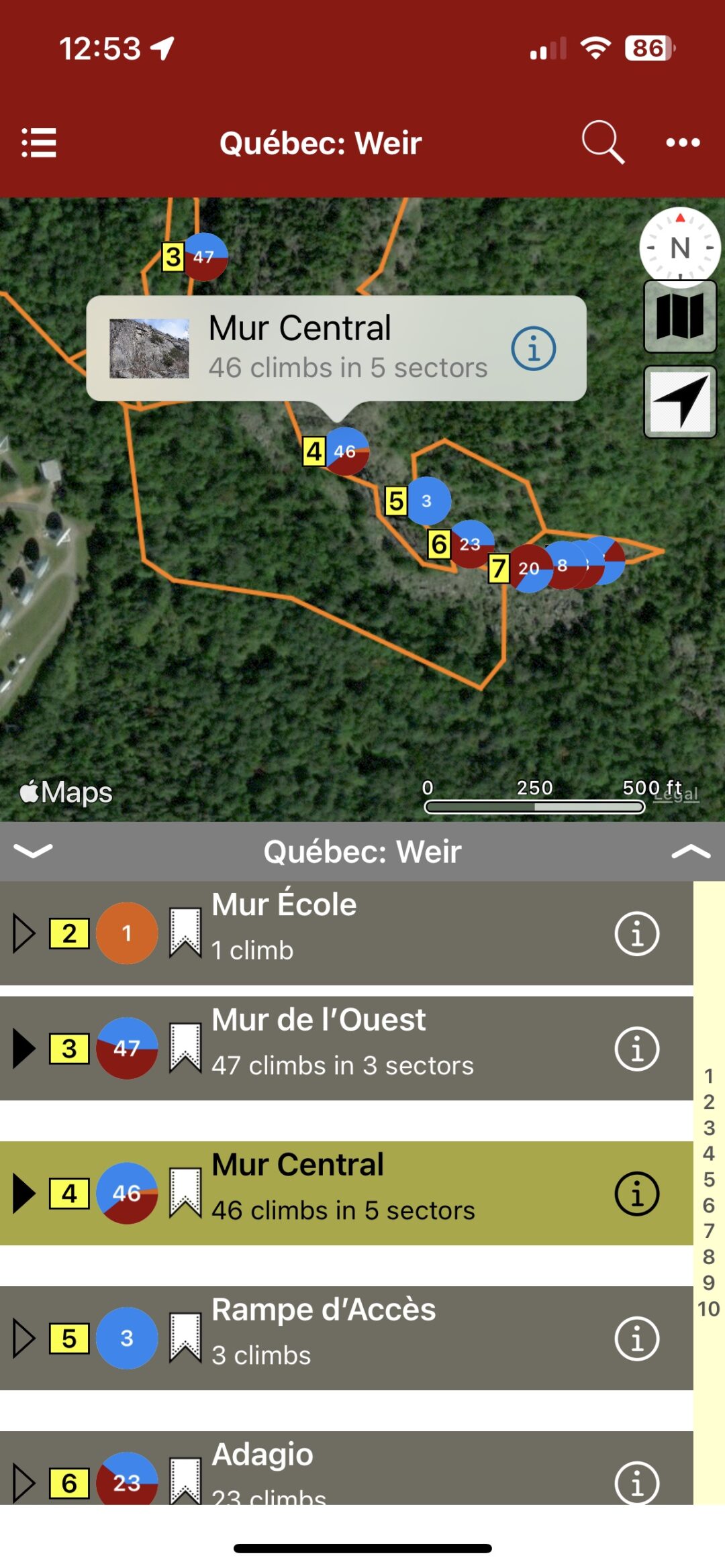Tap the compass to reset north
Image resolution: width=725 pixels, height=1568 pixels.
point(679,248)
